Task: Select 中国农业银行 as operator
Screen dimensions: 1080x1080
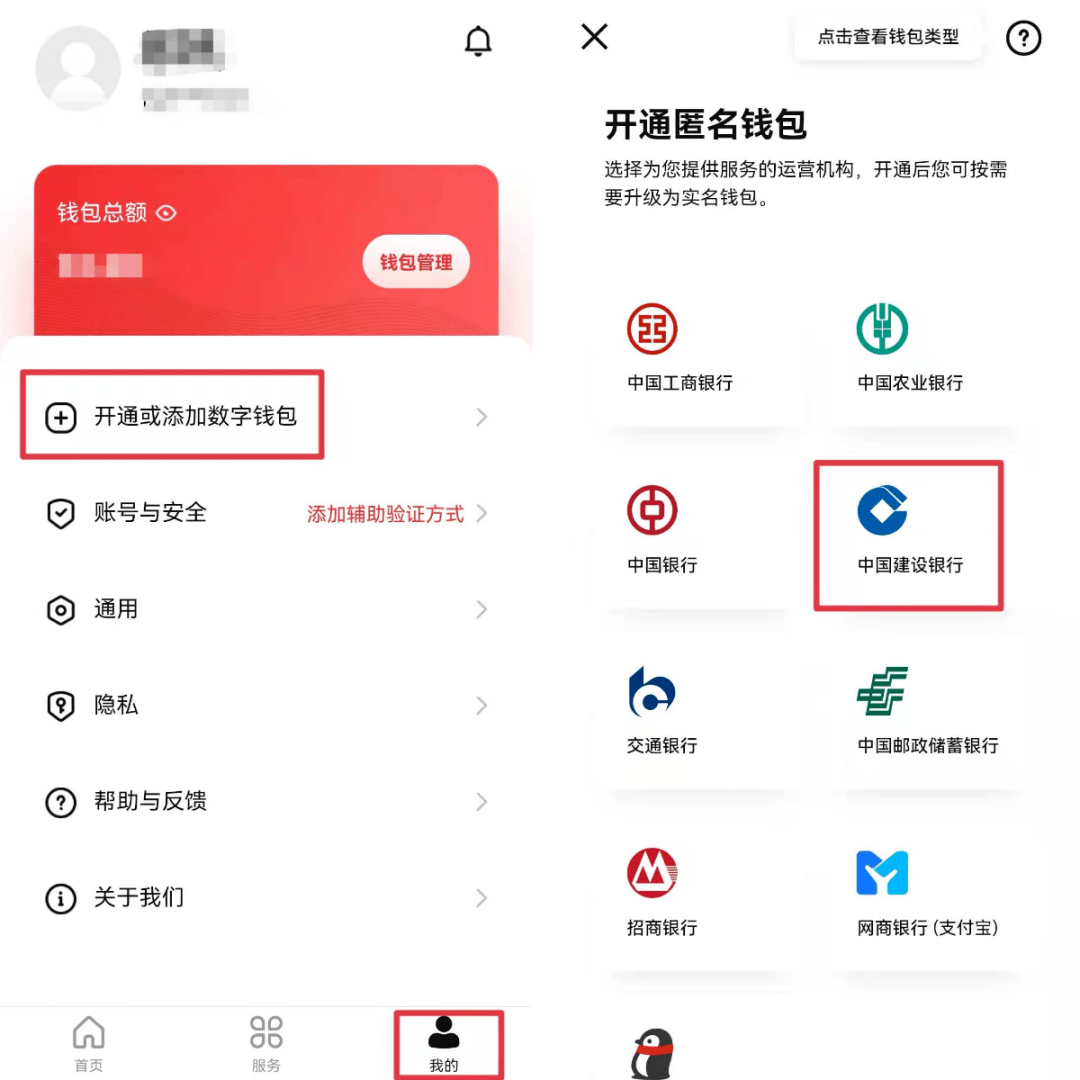Action: point(910,355)
